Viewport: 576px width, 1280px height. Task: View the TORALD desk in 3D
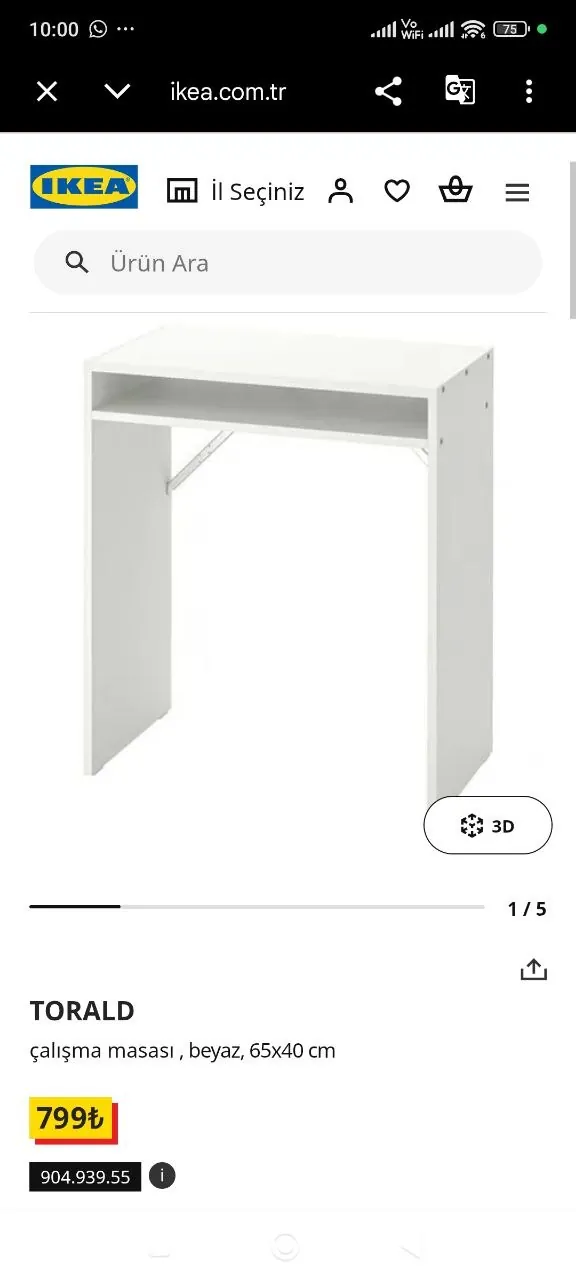488,825
